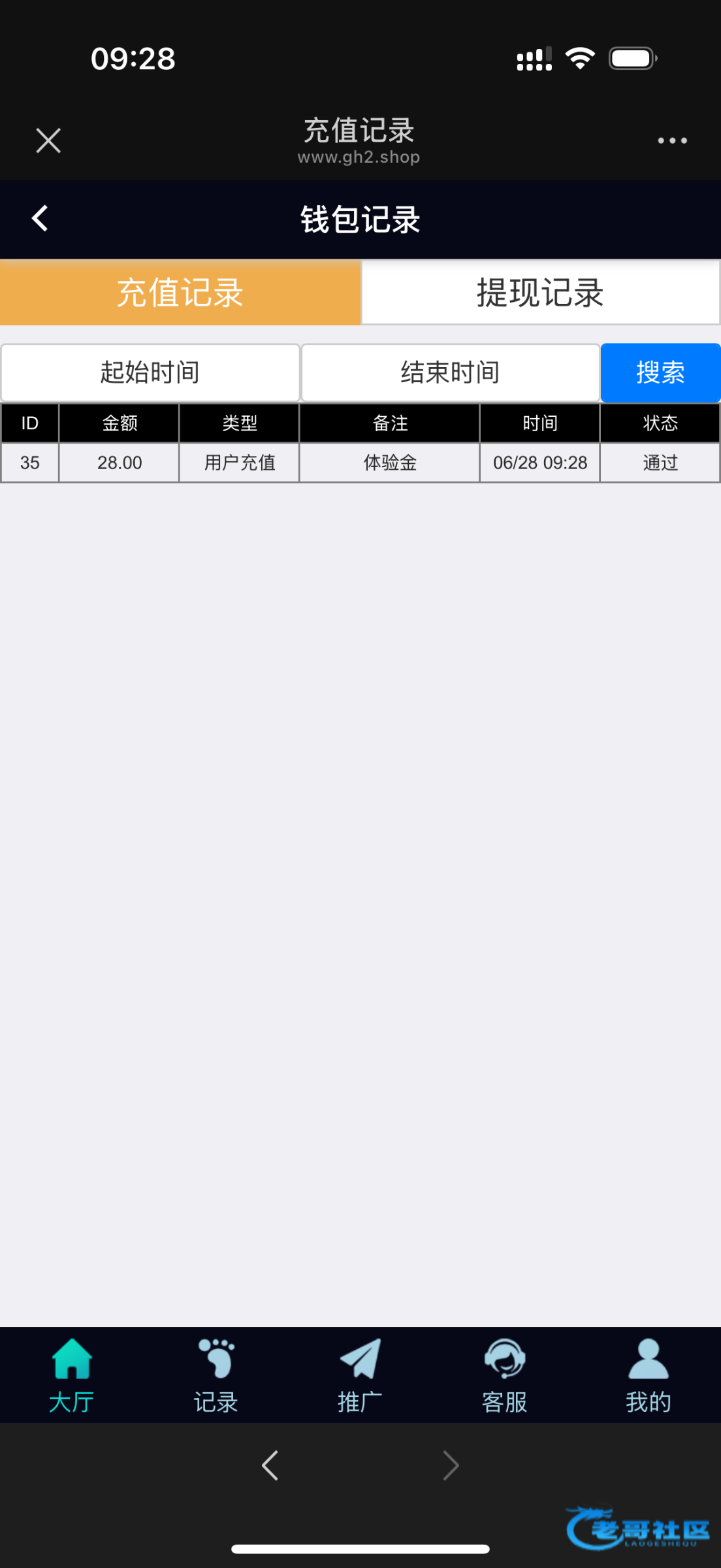Open the 我的 profile tab
721x1568 pixels.
tap(649, 1375)
